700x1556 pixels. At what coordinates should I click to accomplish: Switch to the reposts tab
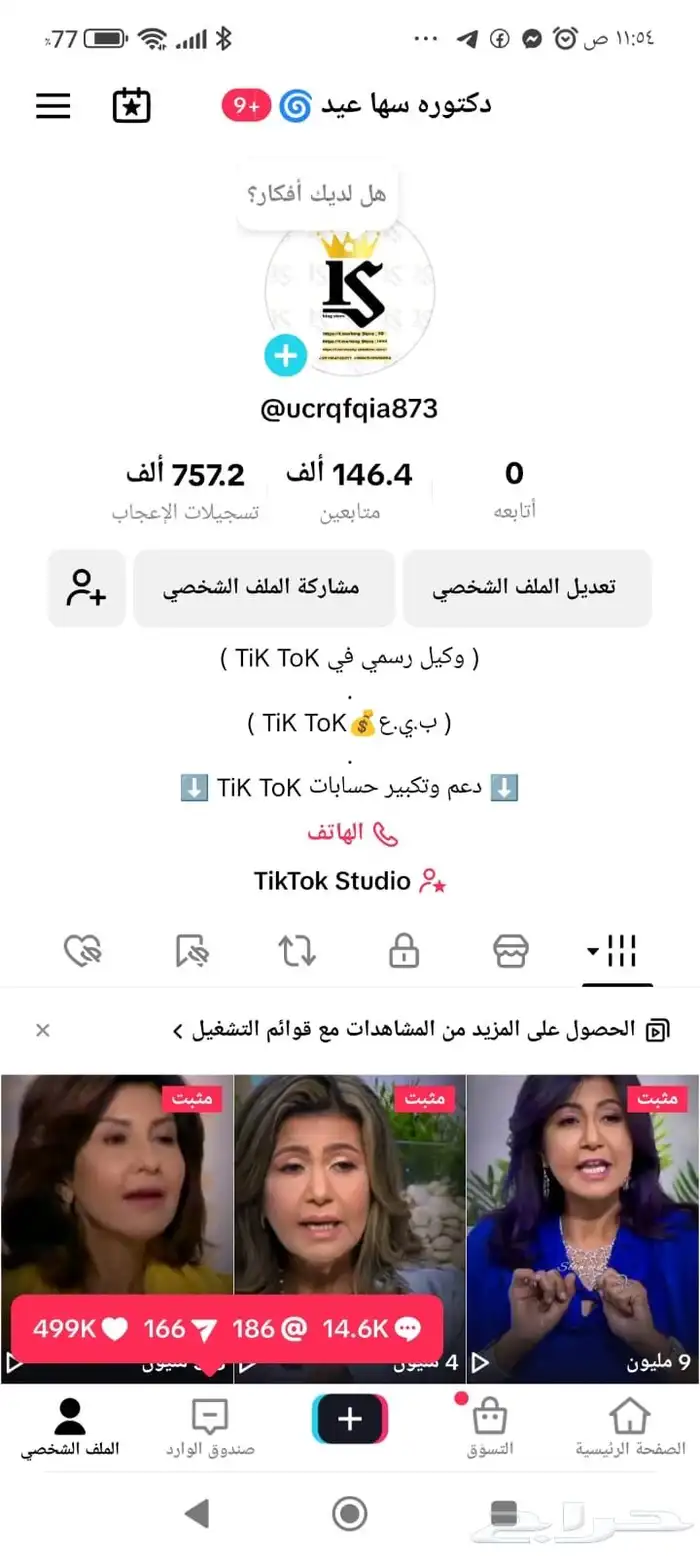[x=297, y=951]
